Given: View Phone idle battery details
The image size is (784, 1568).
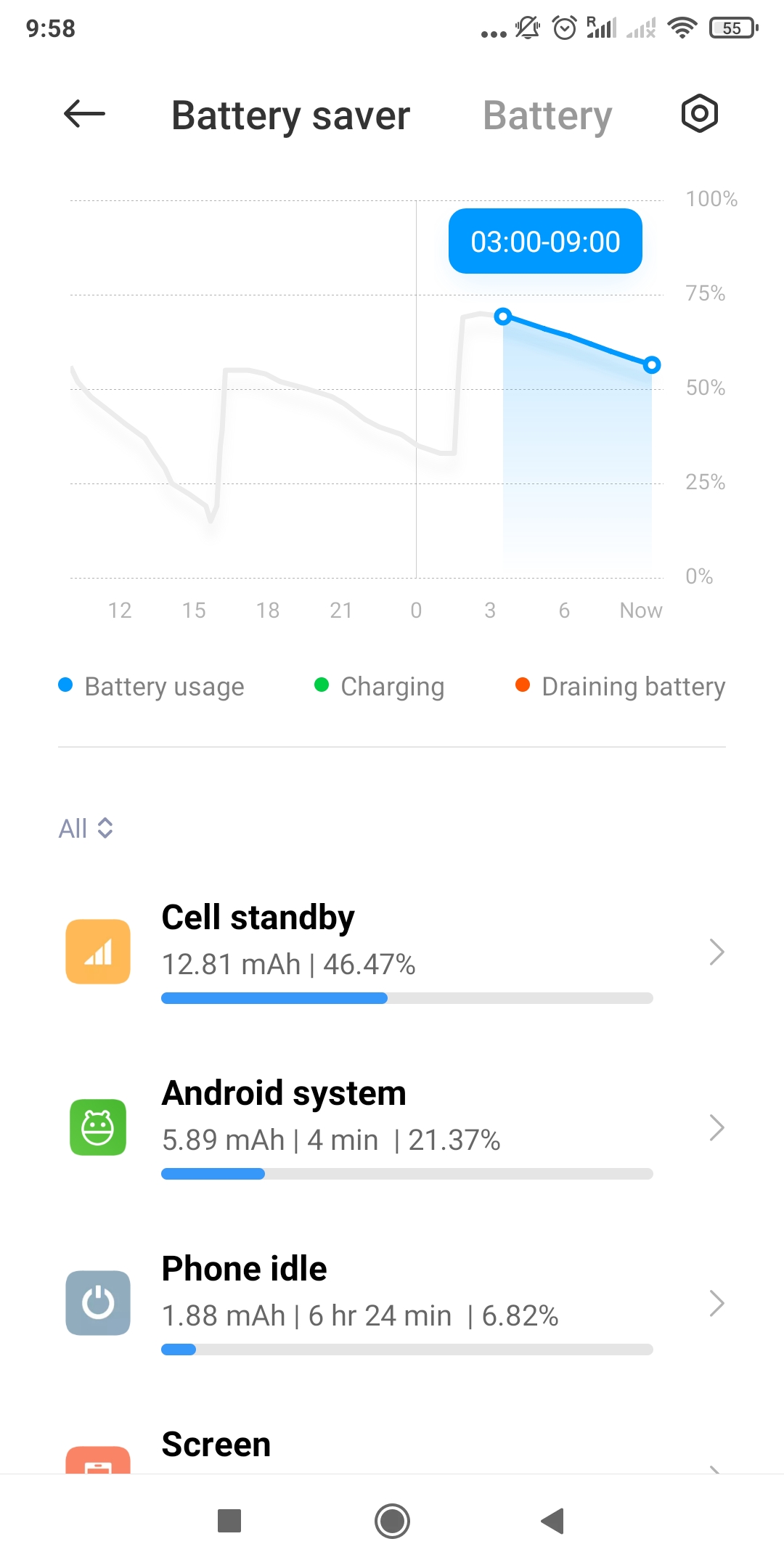Looking at the screenshot, I should tap(392, 1303).
